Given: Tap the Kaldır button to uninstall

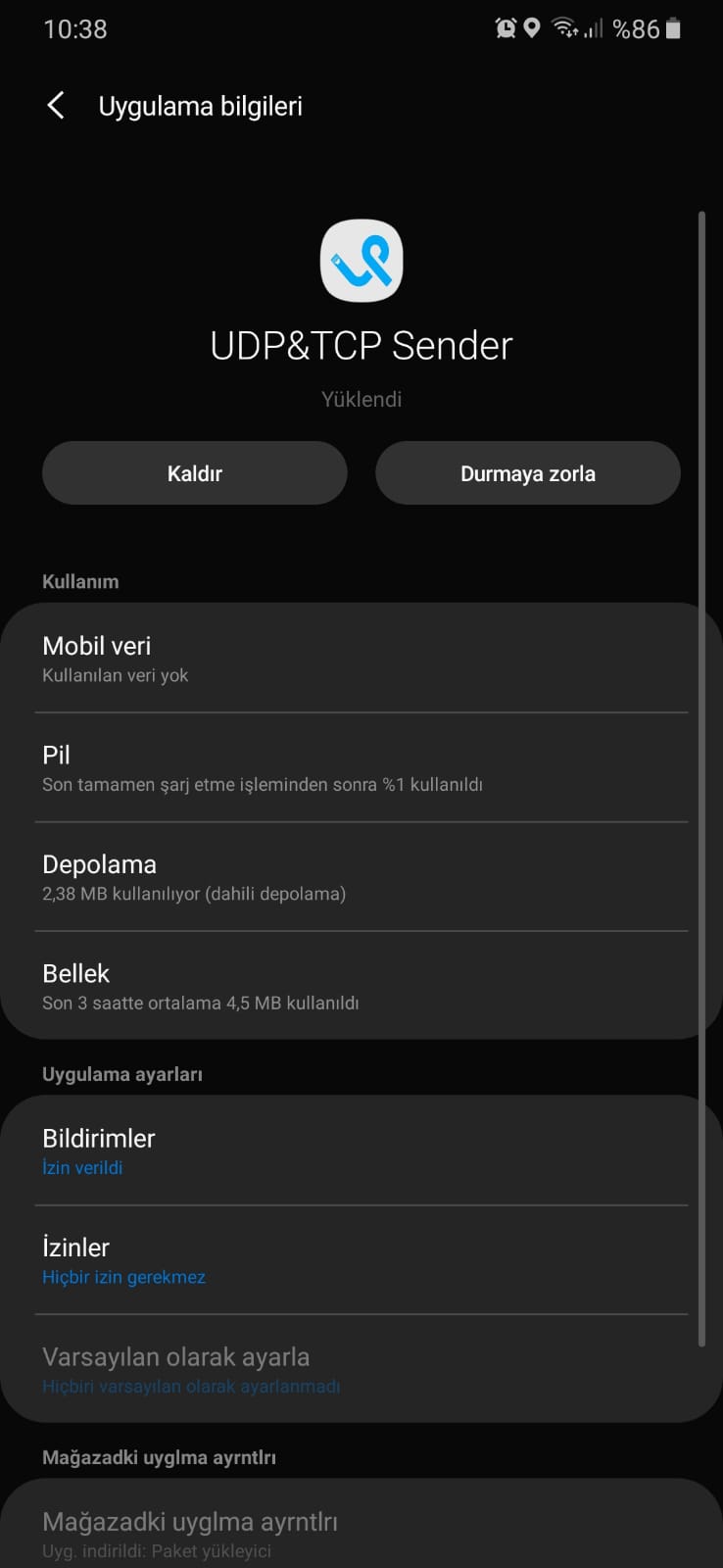Looking at the screenshot, I should coord(194,473).
